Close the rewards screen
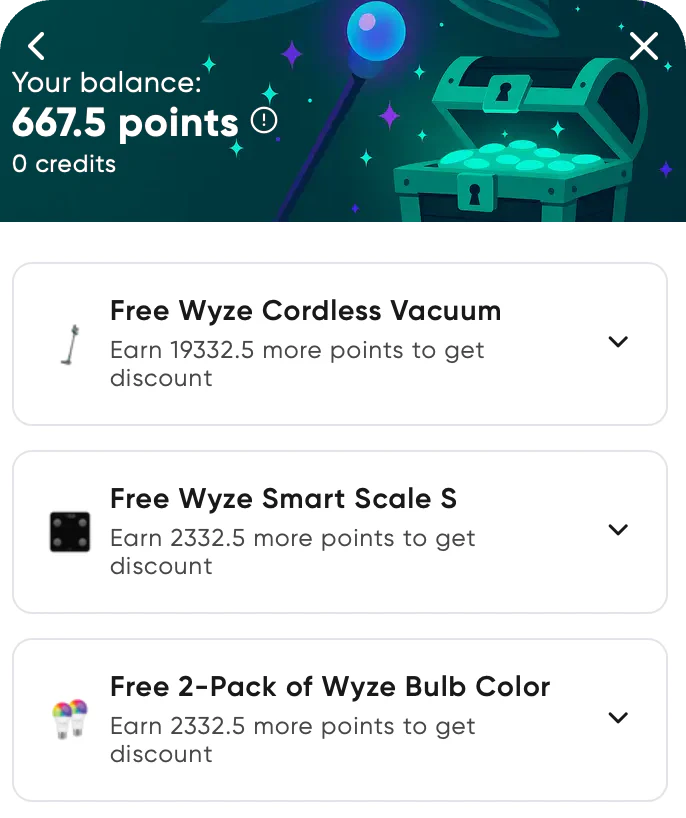Viewport: 686px width, 818px height. click(644, 46)
